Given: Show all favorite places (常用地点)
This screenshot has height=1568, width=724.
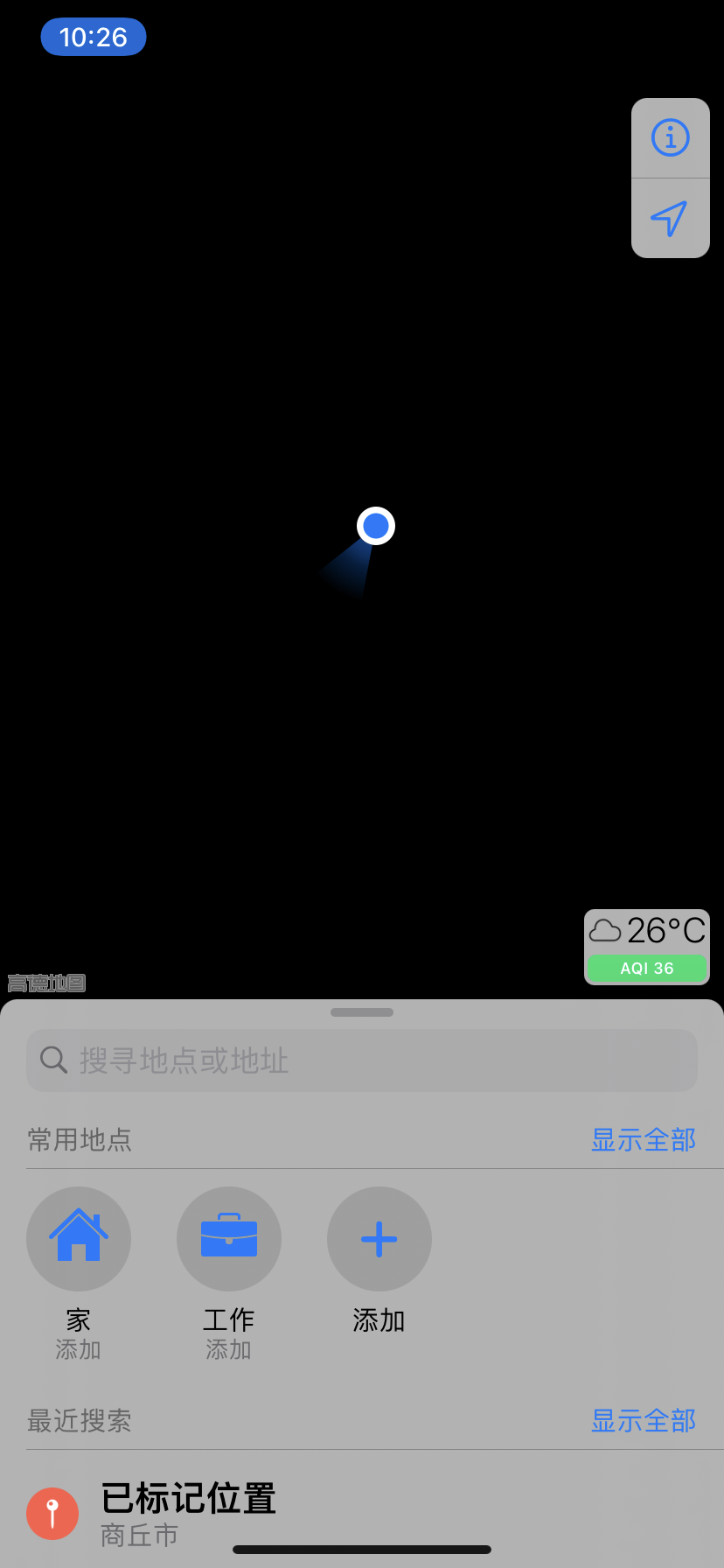Looking at the screenshot, I should (x=644, y=1140).
